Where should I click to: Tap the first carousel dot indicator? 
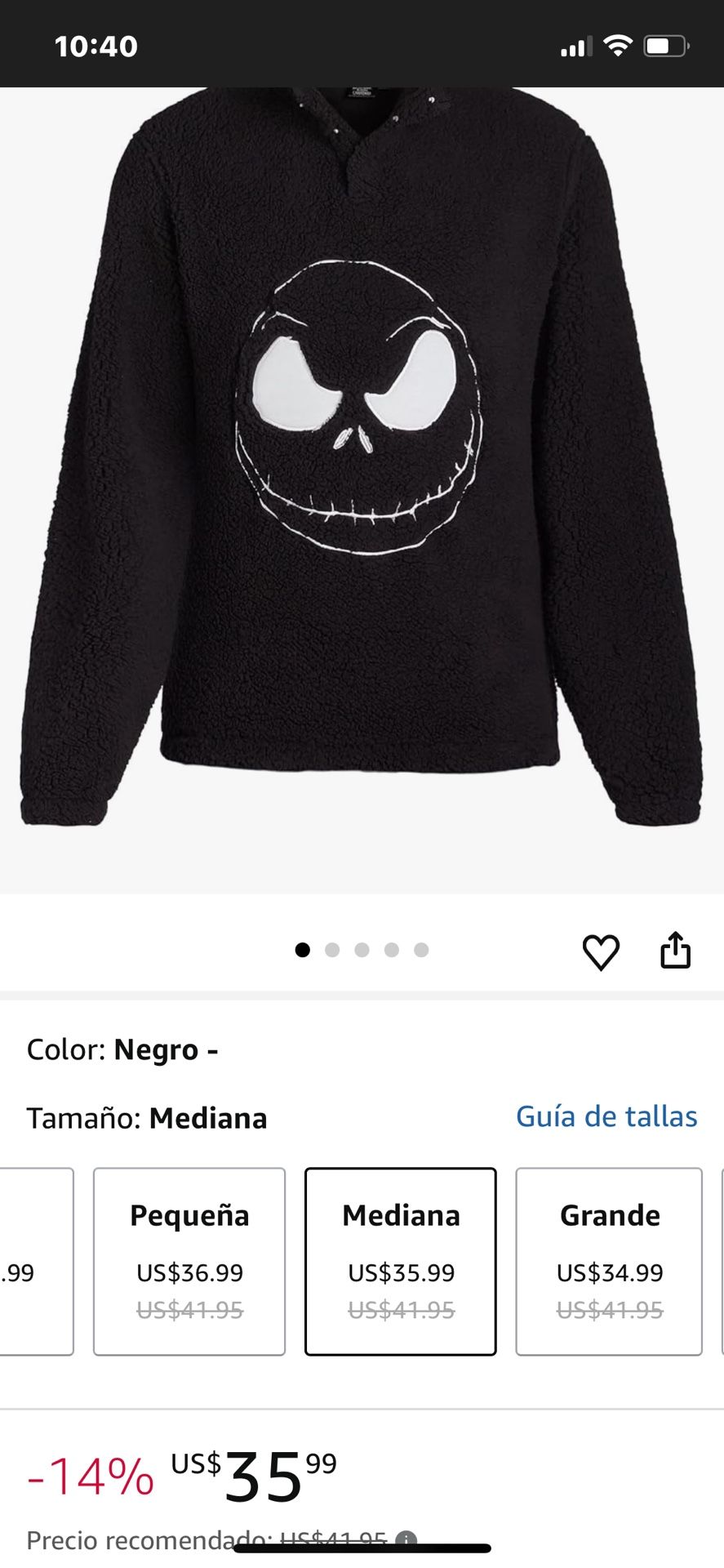click(x=304, y=950)
